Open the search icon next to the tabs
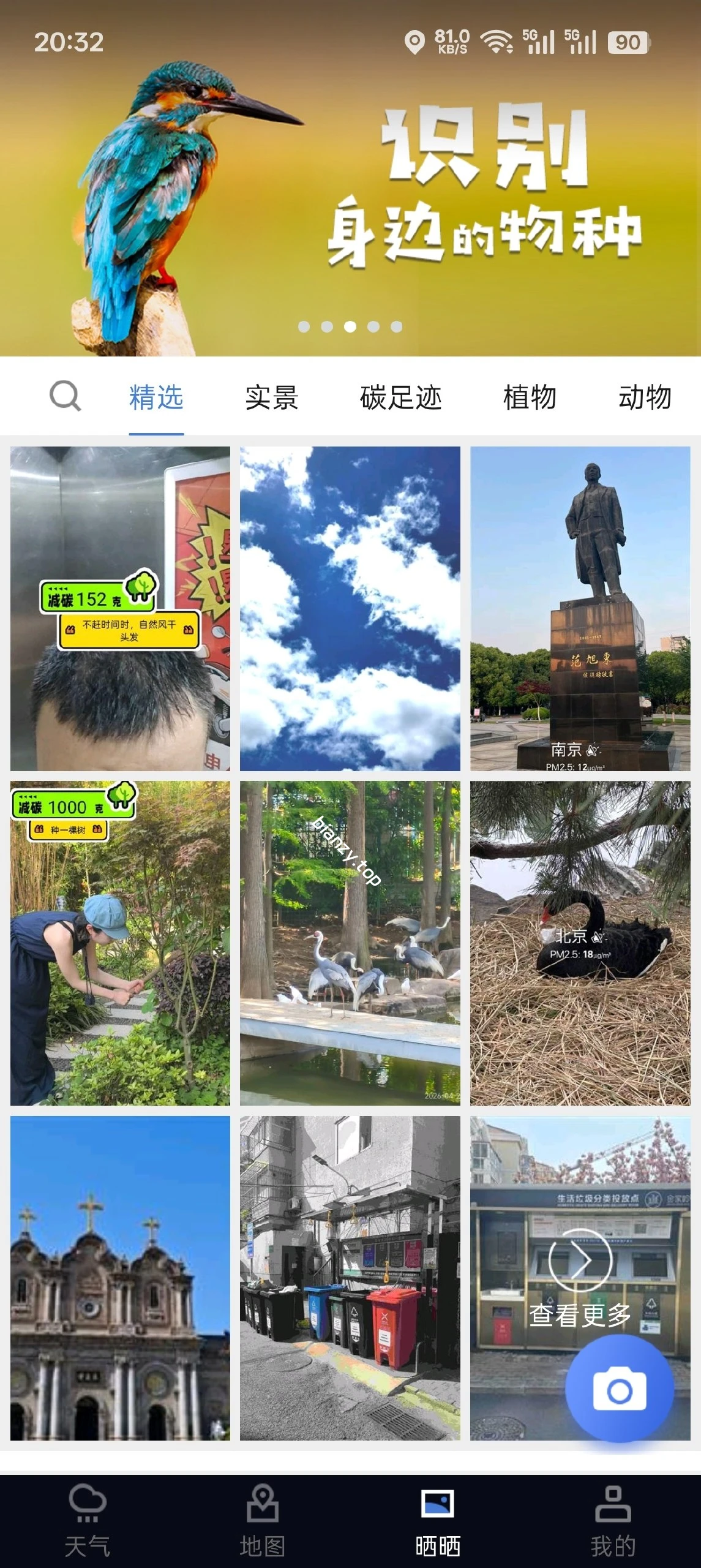This screenshot has width=701, height=1568. coord(66,397)
